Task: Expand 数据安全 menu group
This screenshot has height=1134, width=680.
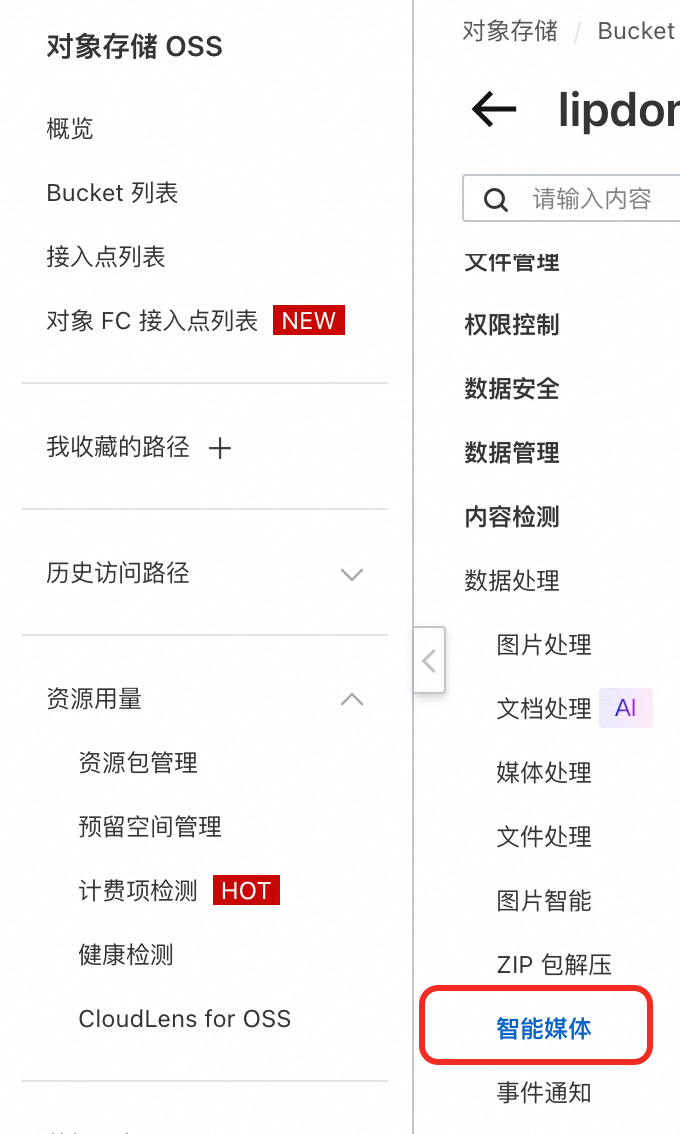Action: 512,388
